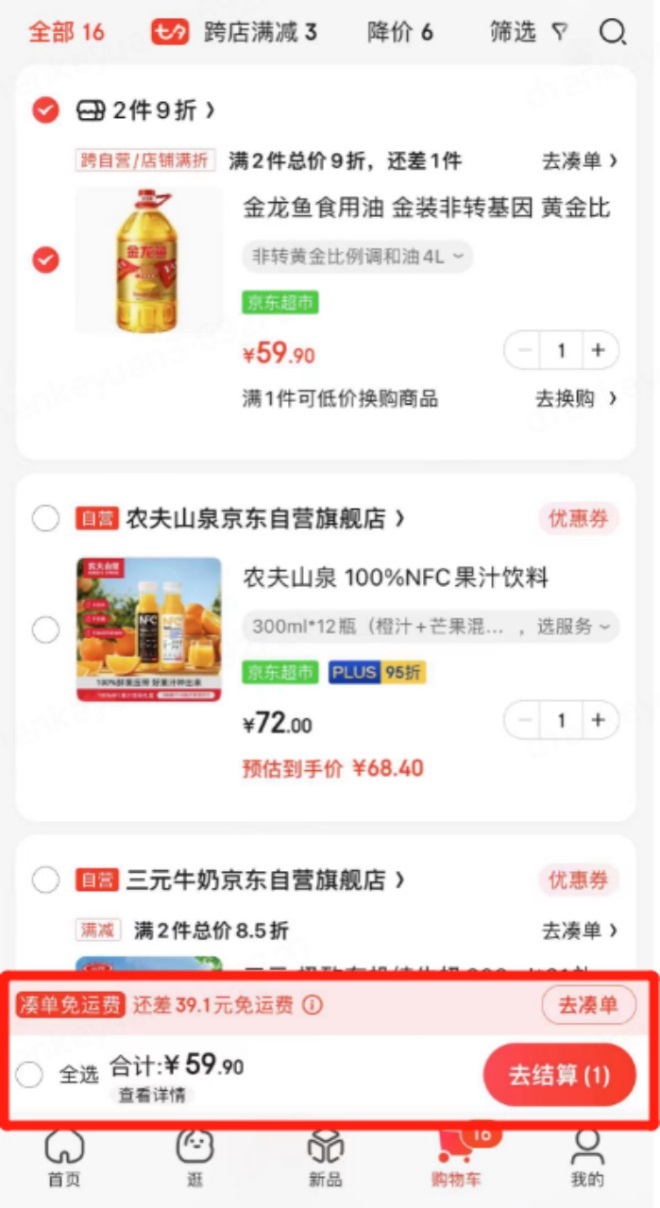Switch to the 降价 6 tab
The height and width of the screenshot is (1208, 660).
[x=400, y=33]
